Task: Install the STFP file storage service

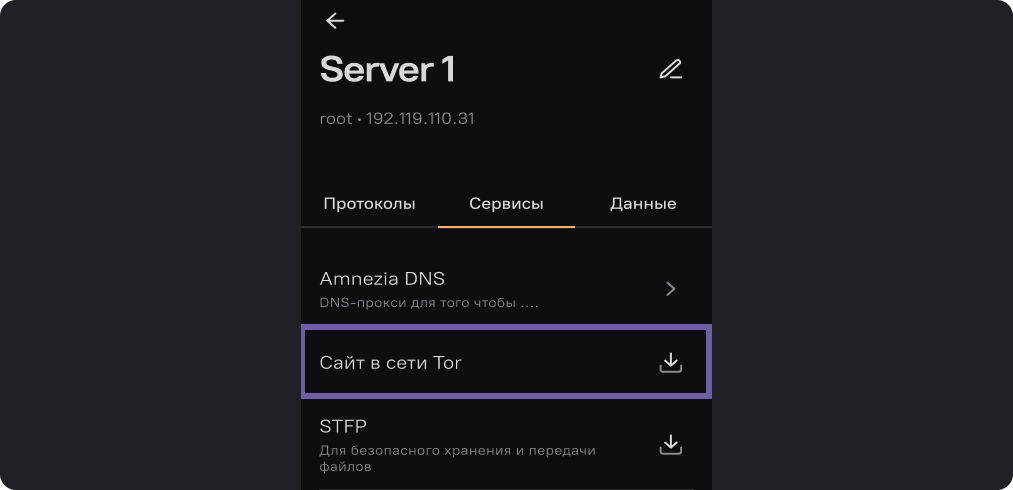Action: 670,444
